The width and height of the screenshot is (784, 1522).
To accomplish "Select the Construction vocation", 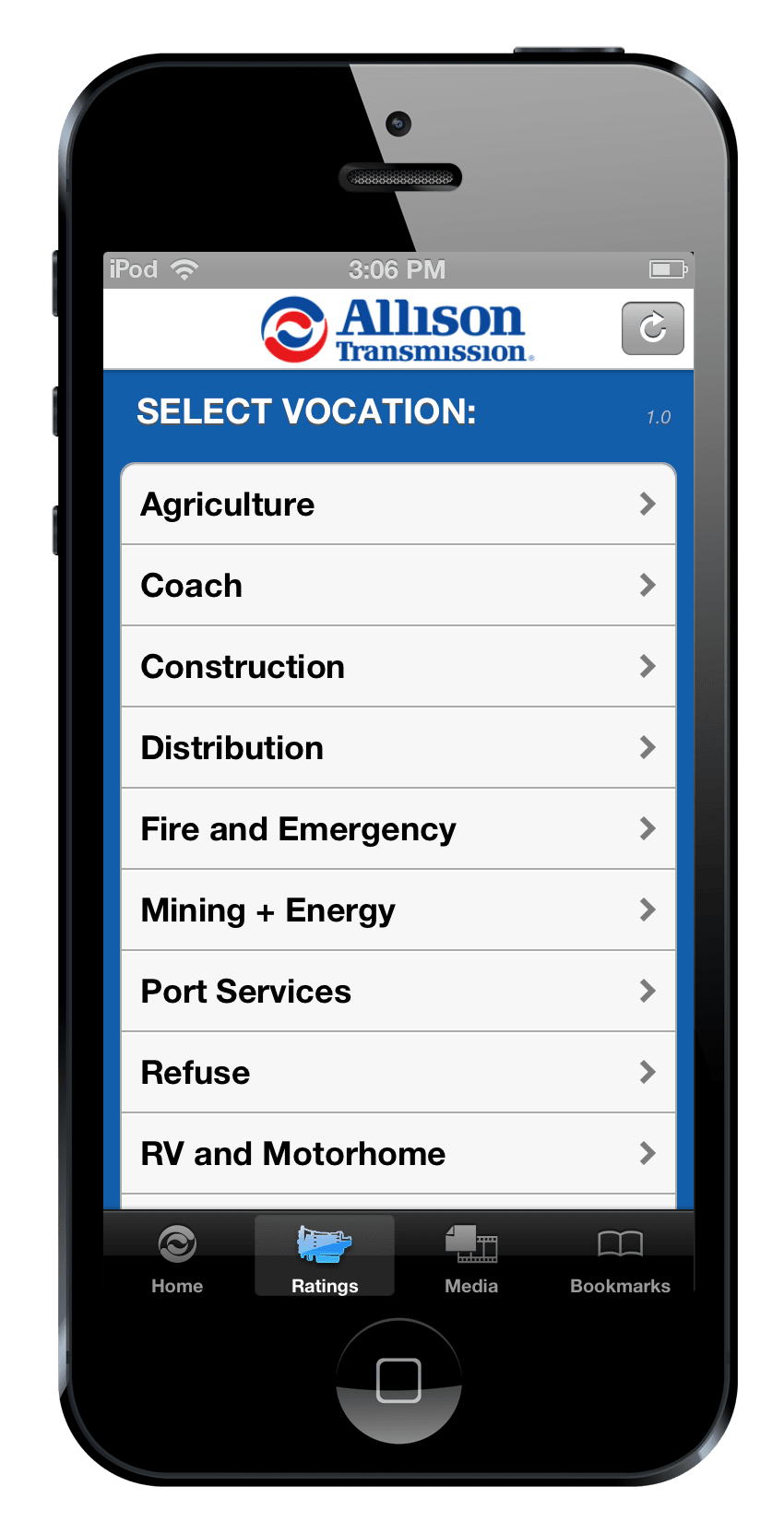I will 398,666.
